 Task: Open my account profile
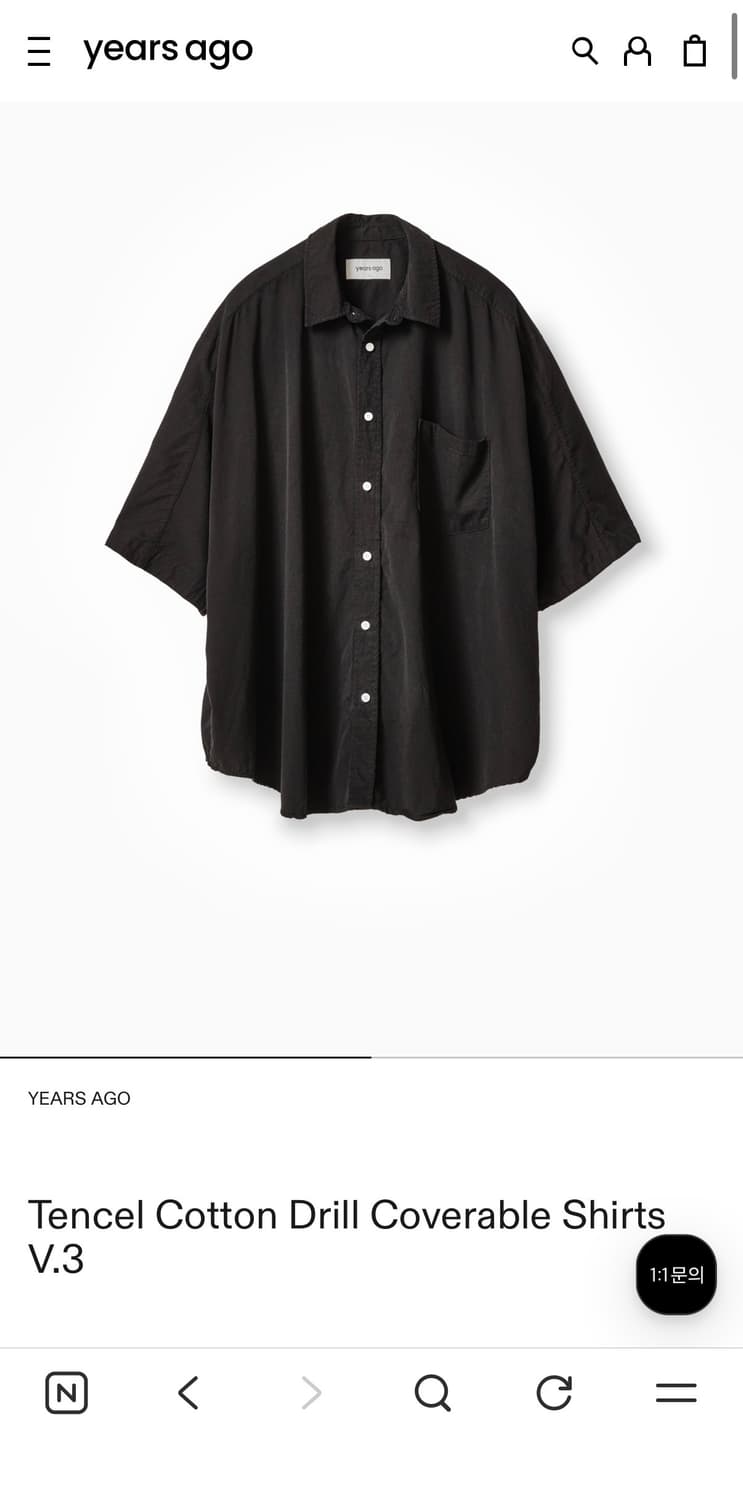tap(637, 51)
